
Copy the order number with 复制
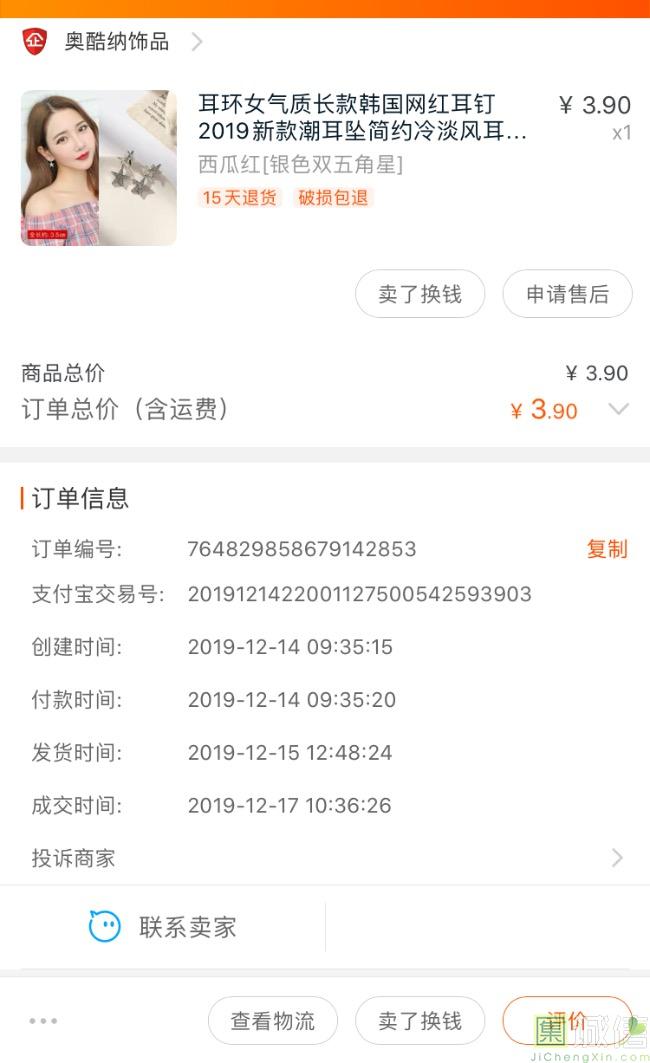pos(606,549)
